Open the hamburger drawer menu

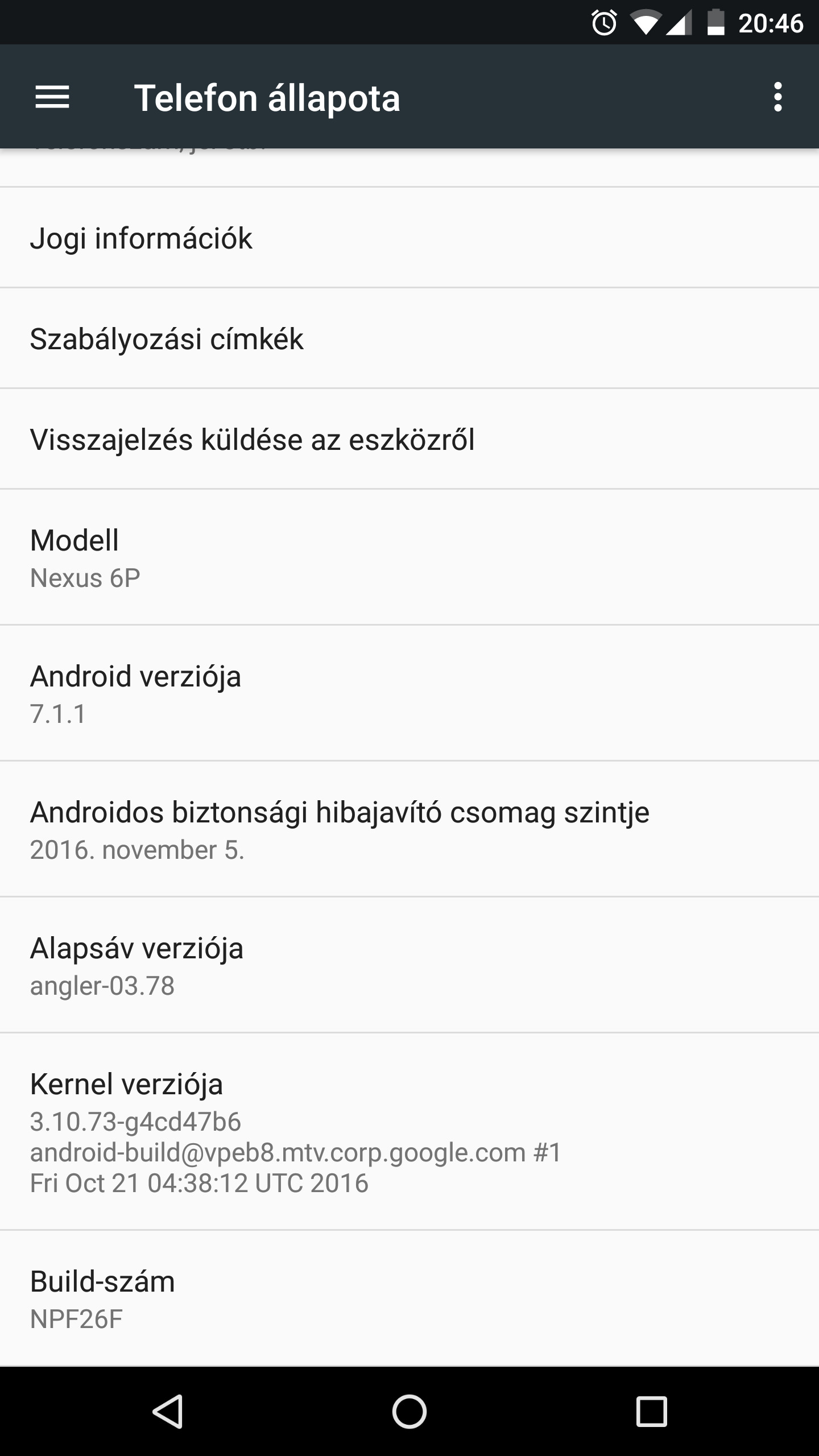52,97
